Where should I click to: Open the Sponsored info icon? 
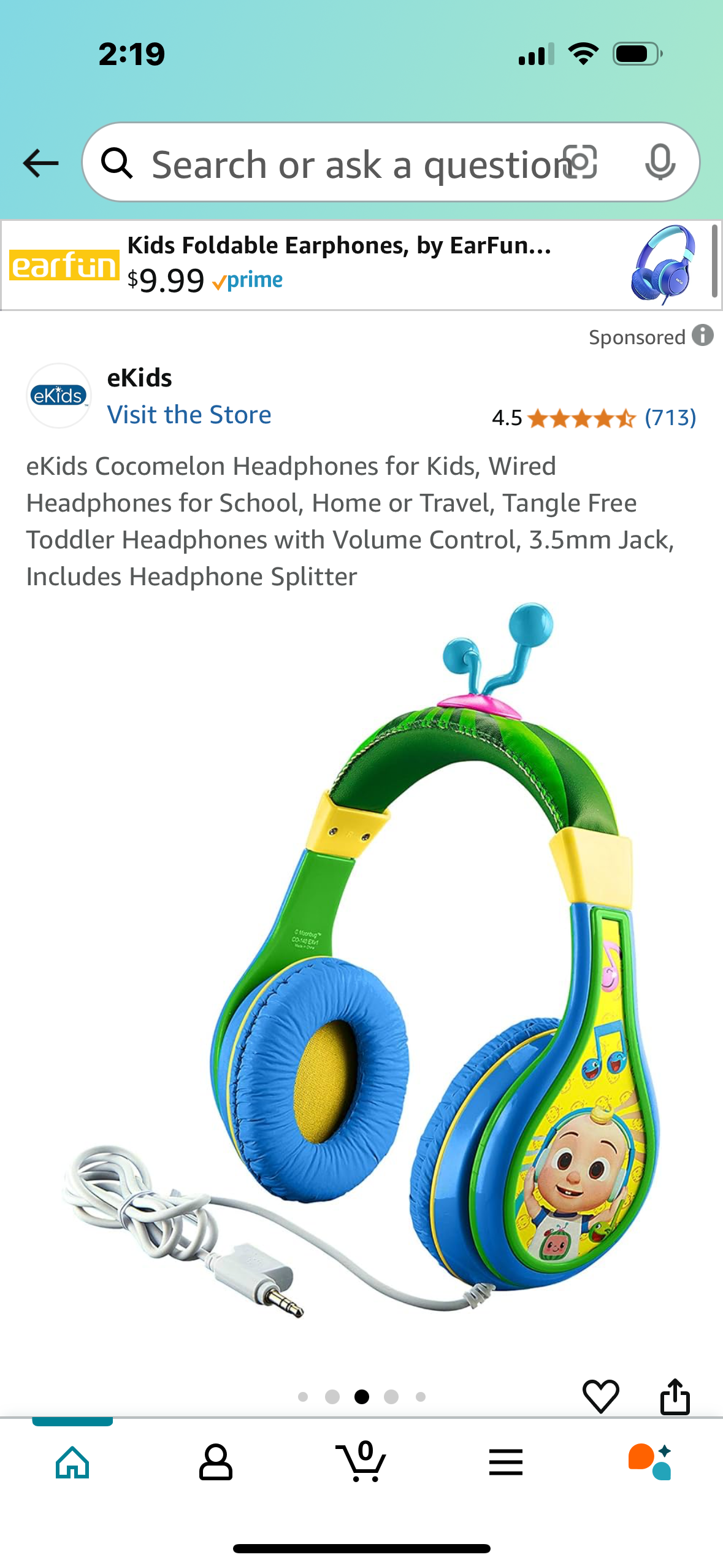703,336
